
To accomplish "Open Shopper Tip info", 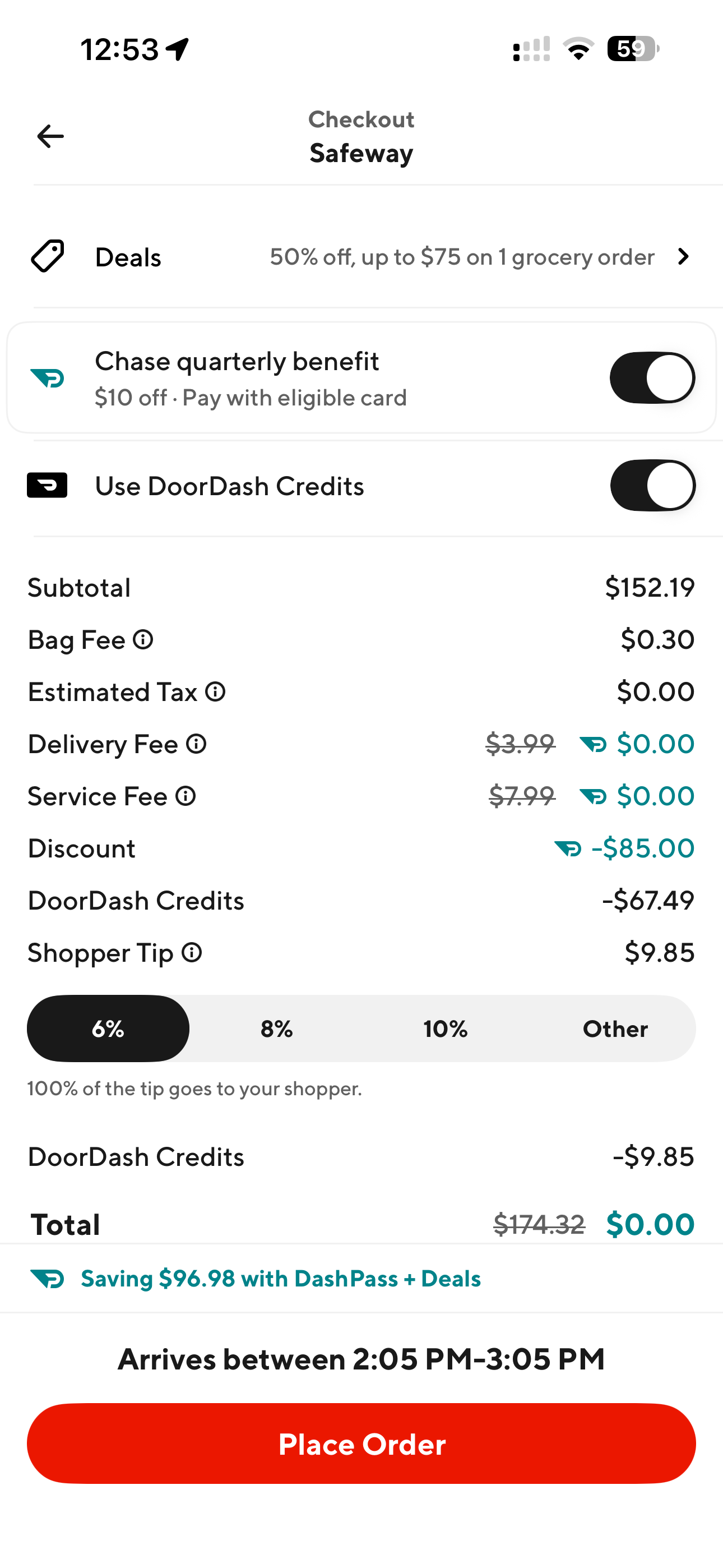I will [192, 953].
